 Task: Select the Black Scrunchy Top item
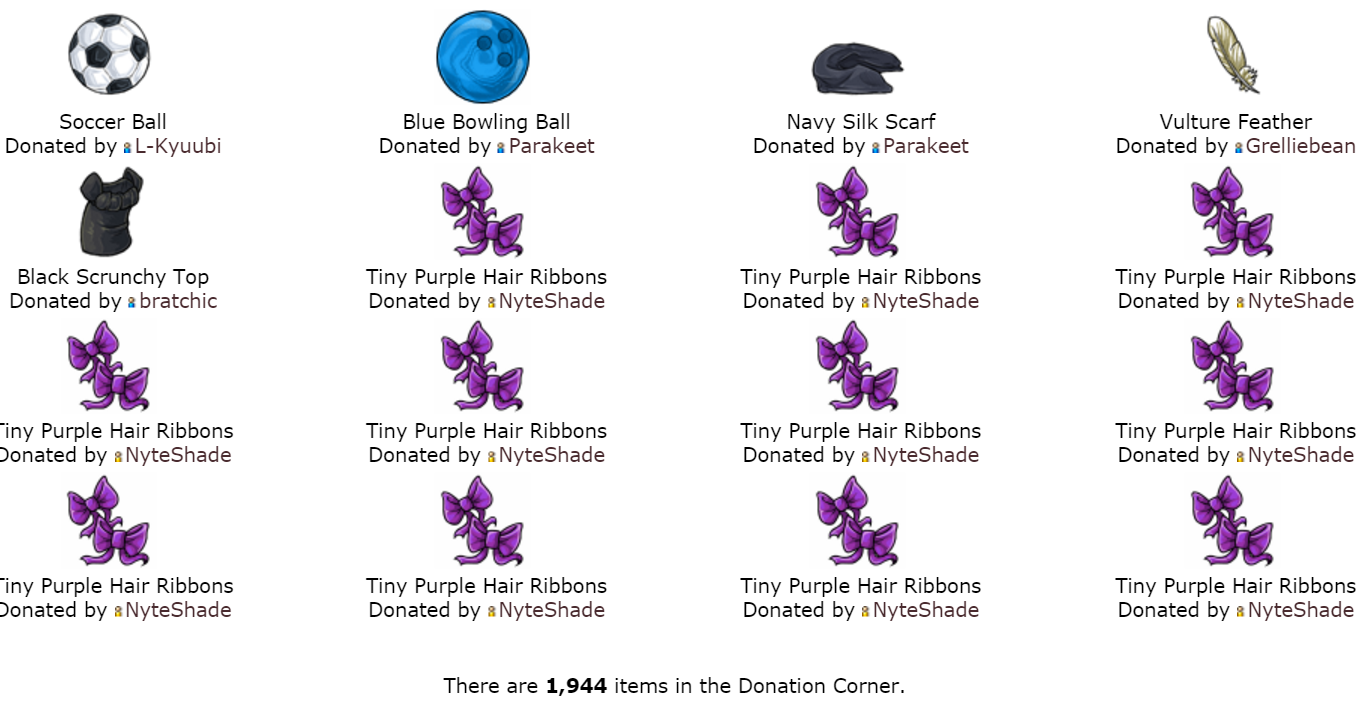[x=106, y=212]
